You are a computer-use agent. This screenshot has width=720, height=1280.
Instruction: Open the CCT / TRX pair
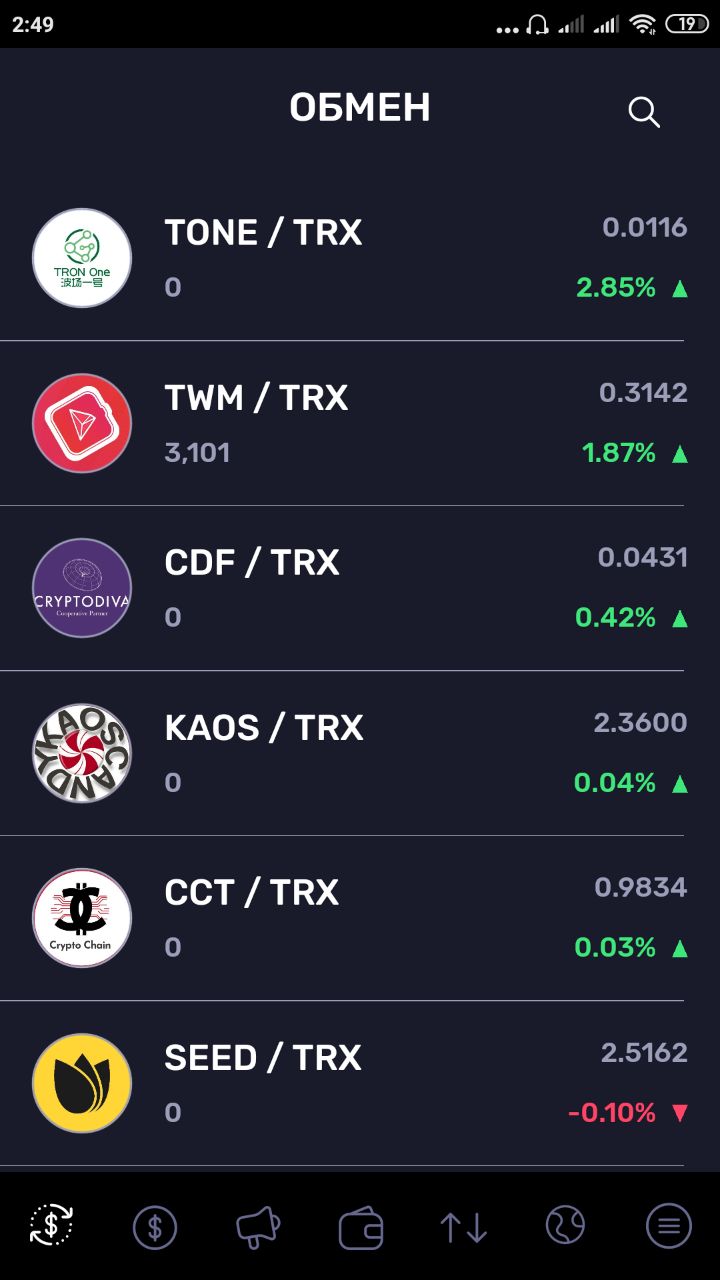tap(360, 918)
